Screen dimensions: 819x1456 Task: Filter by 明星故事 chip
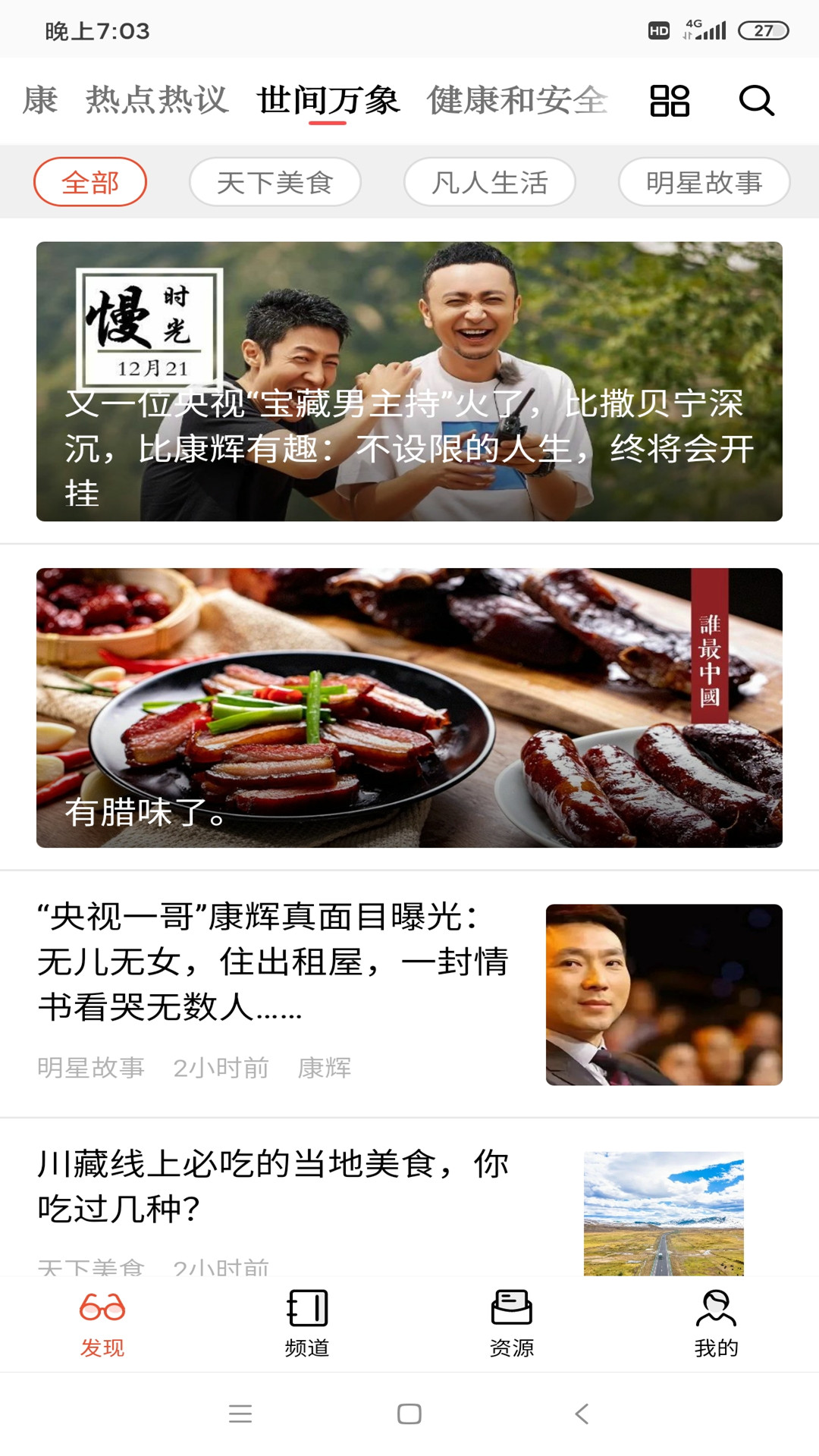[x=704, y=182]
